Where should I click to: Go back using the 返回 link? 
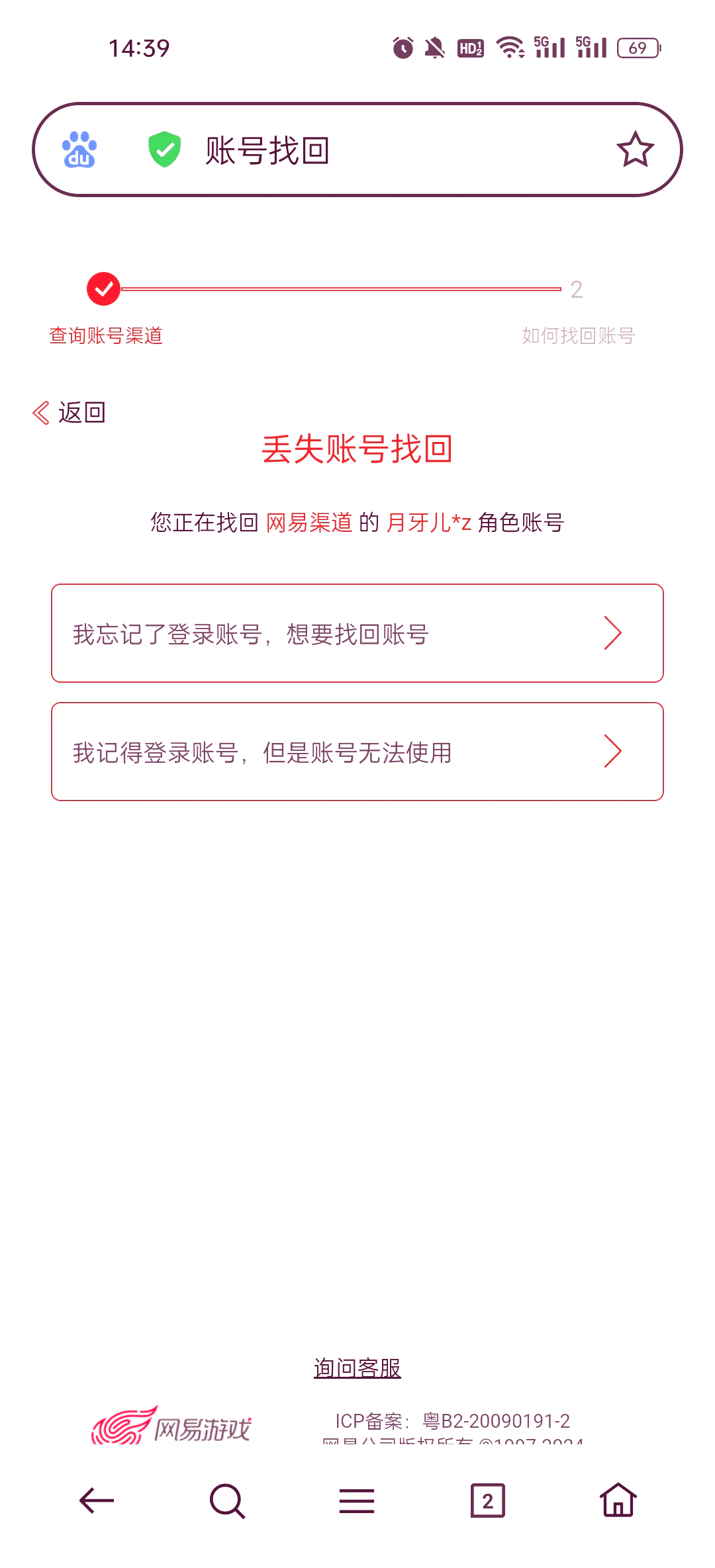(x=69, y=412)
